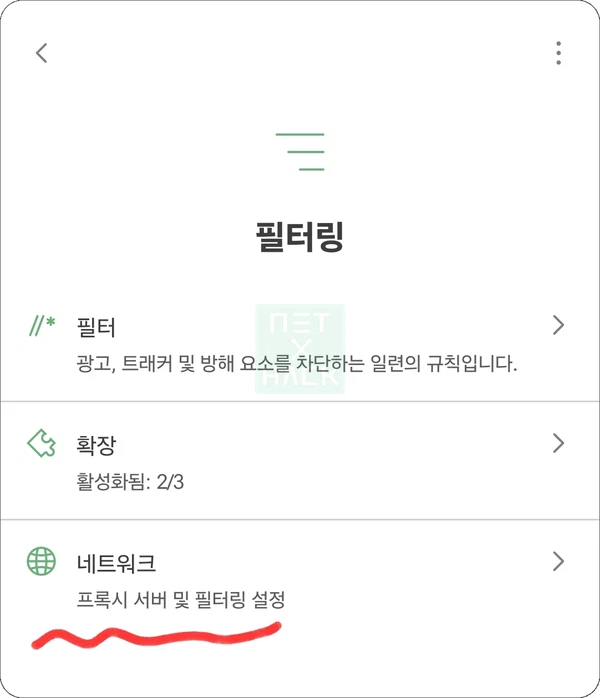The height and width of the screenshot is (698, 600).
Task: Go back using the top arrow
Action: (41, 53)
